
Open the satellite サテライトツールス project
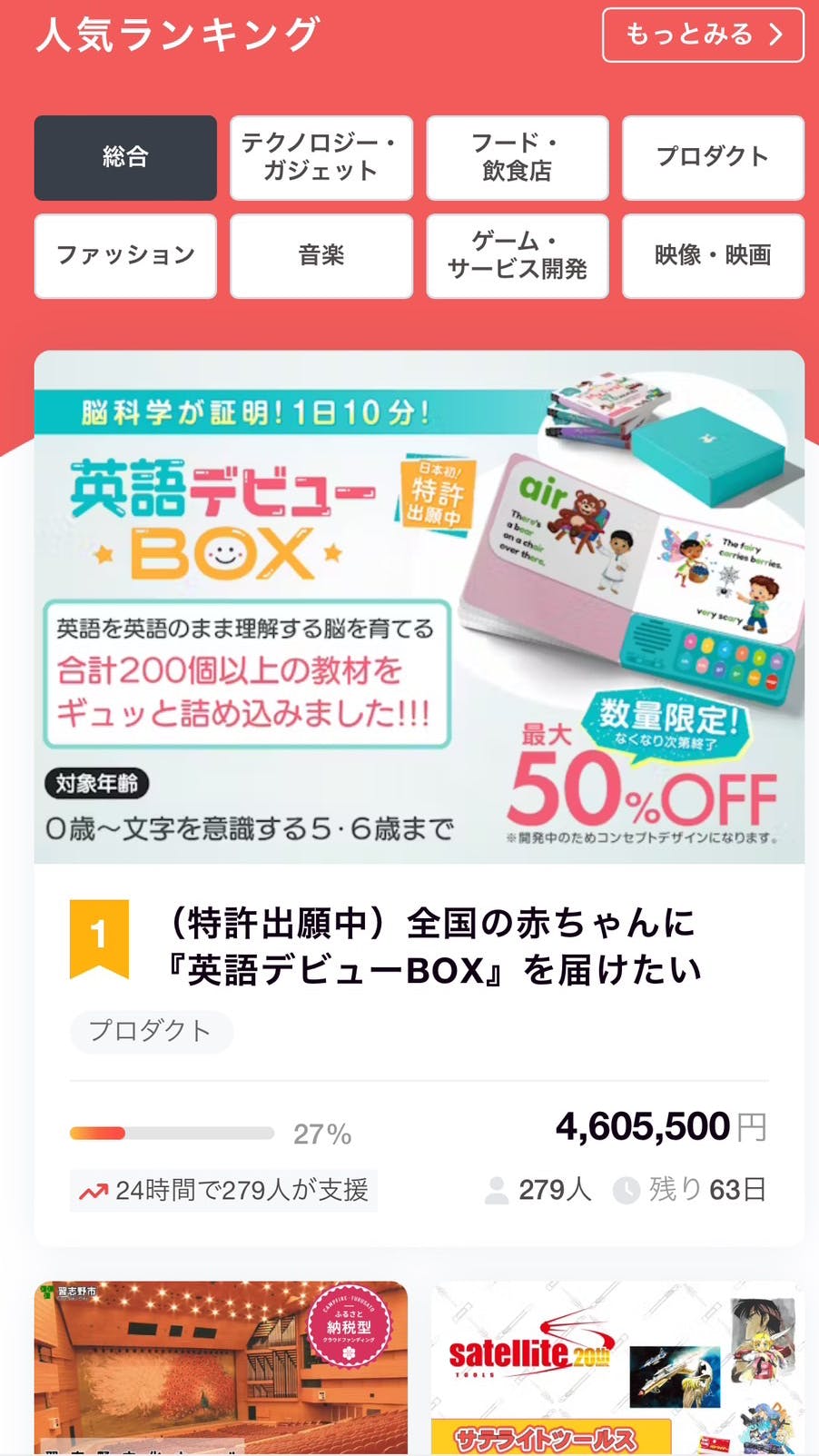pos(617,1367)
